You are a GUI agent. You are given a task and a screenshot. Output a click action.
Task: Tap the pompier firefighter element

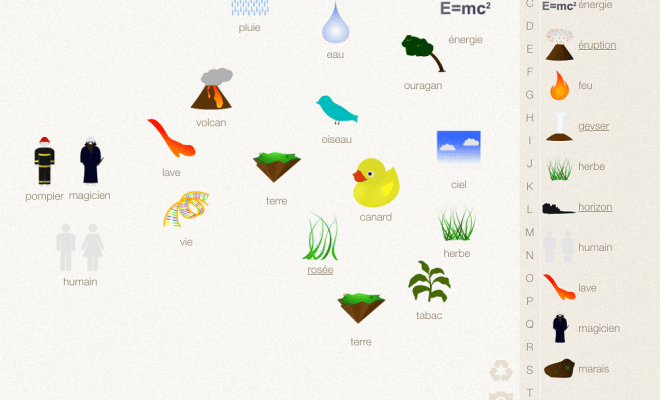click(x=44, y=162)
